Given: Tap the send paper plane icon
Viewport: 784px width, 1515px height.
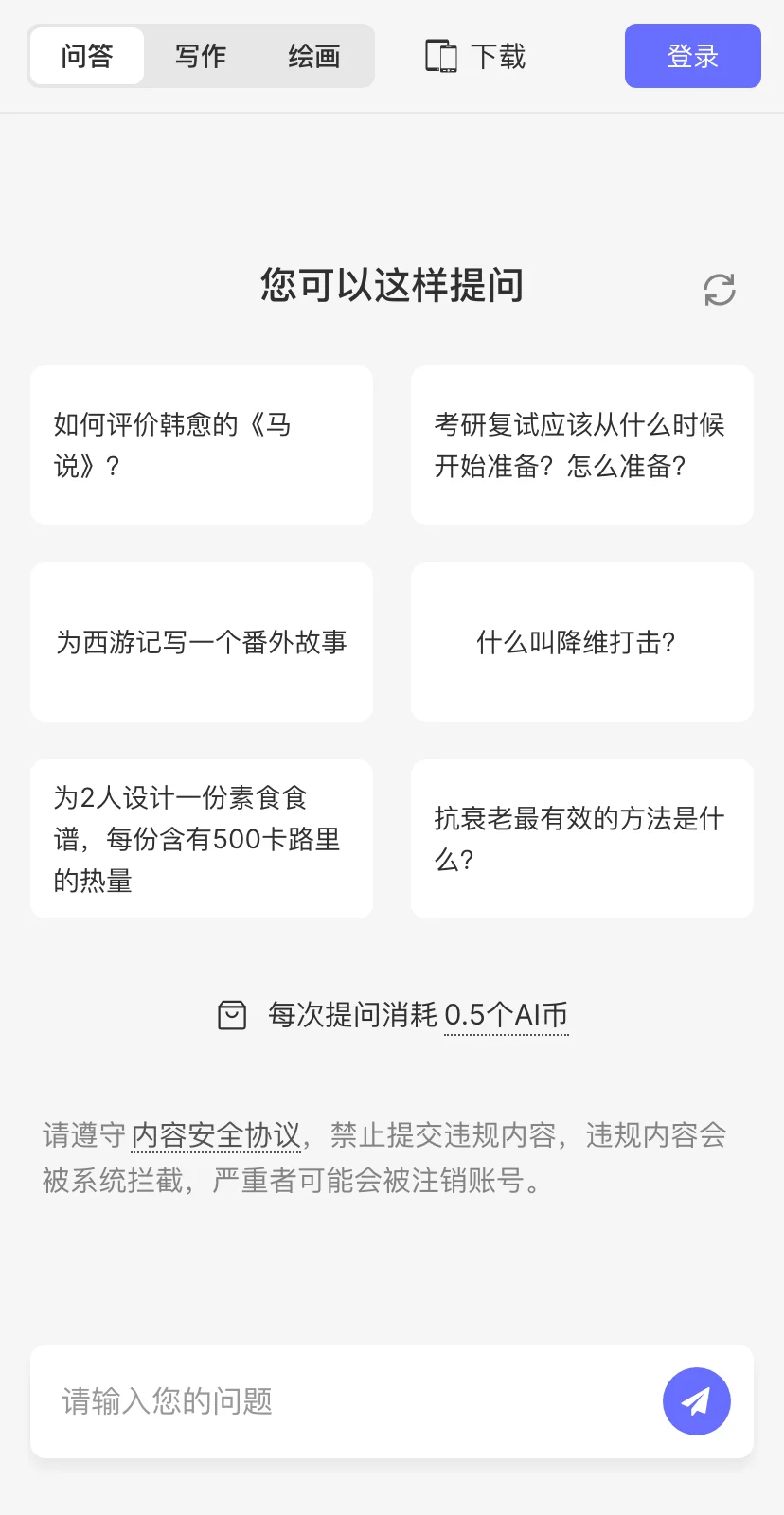Looking at the screenshot, I should 696,1401.
